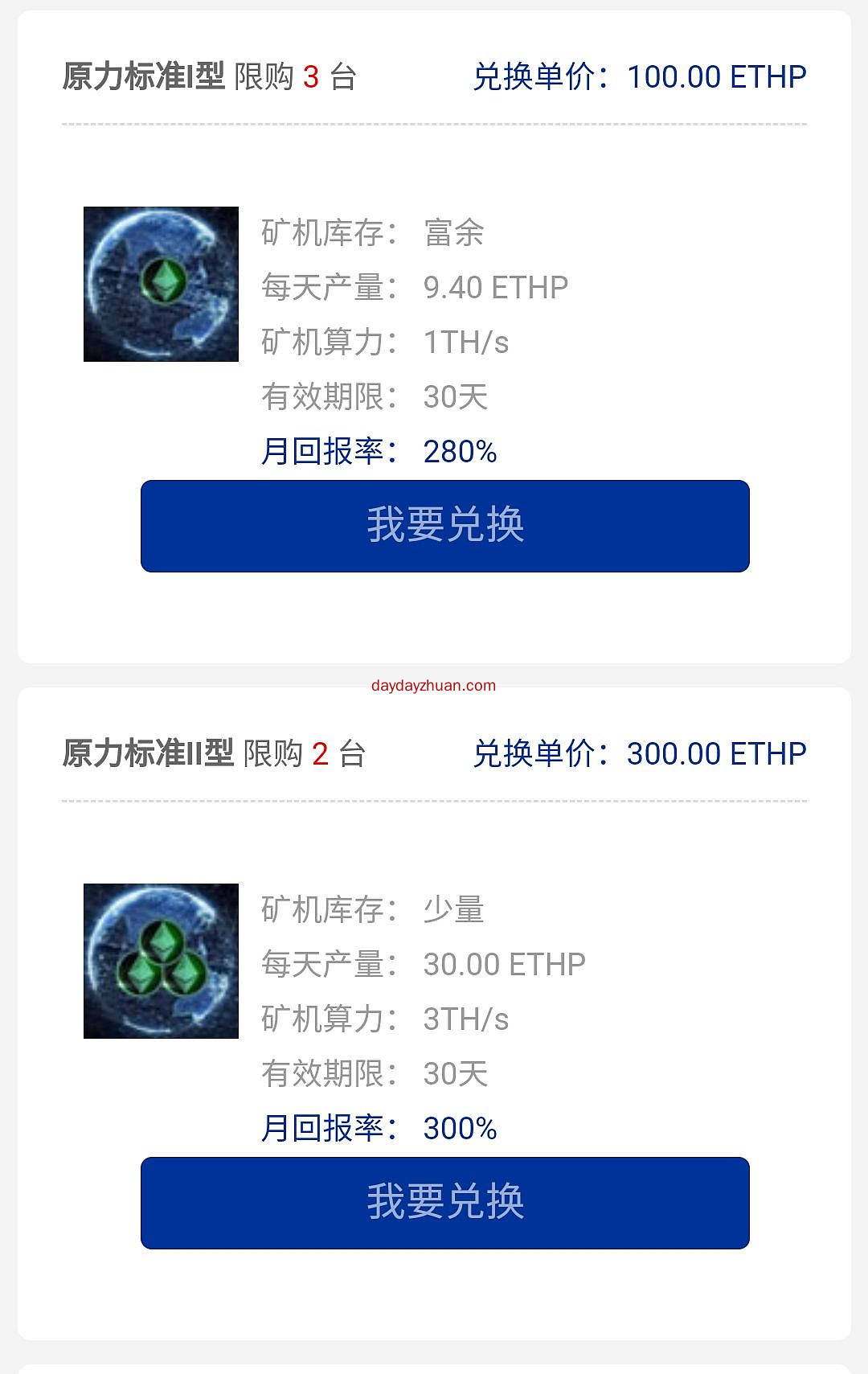Click the 9.40 ETHP daily output value
Image resolution: width=868 pixels, height=1374 pixels.
tap(494, 285)
